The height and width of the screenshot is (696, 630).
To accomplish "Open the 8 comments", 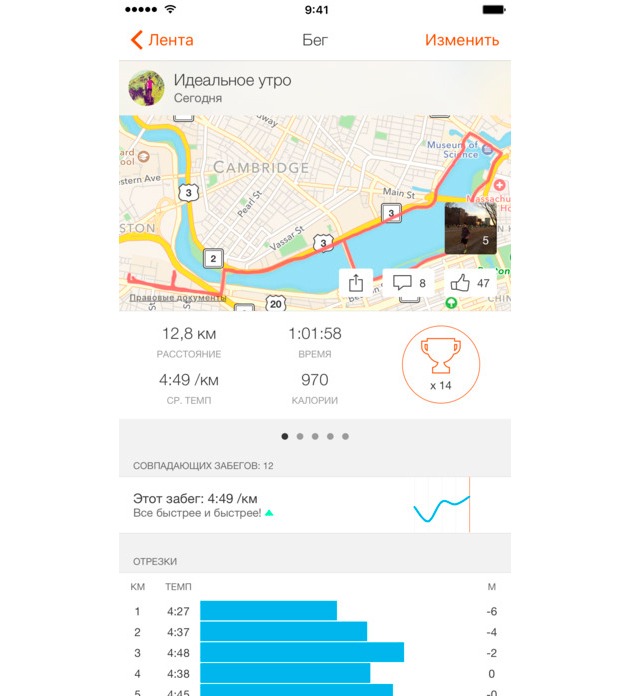I will coord(409,283).
